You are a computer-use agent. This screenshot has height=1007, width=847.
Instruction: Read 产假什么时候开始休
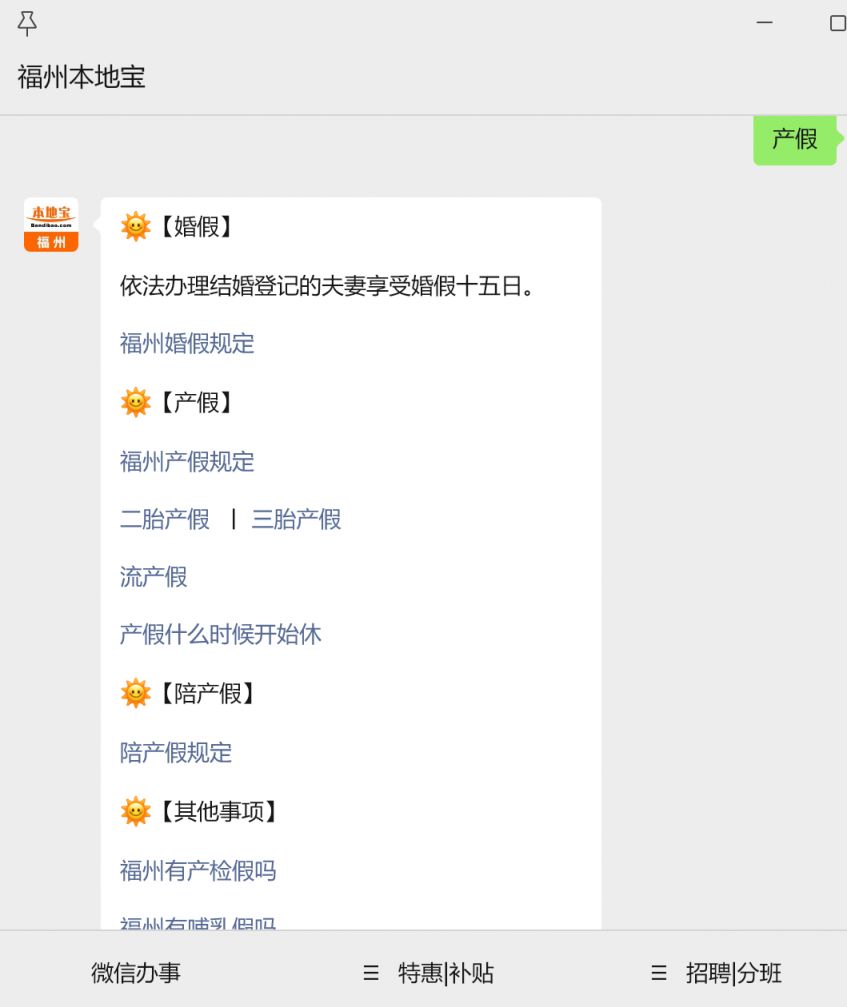tap(220, 635)
